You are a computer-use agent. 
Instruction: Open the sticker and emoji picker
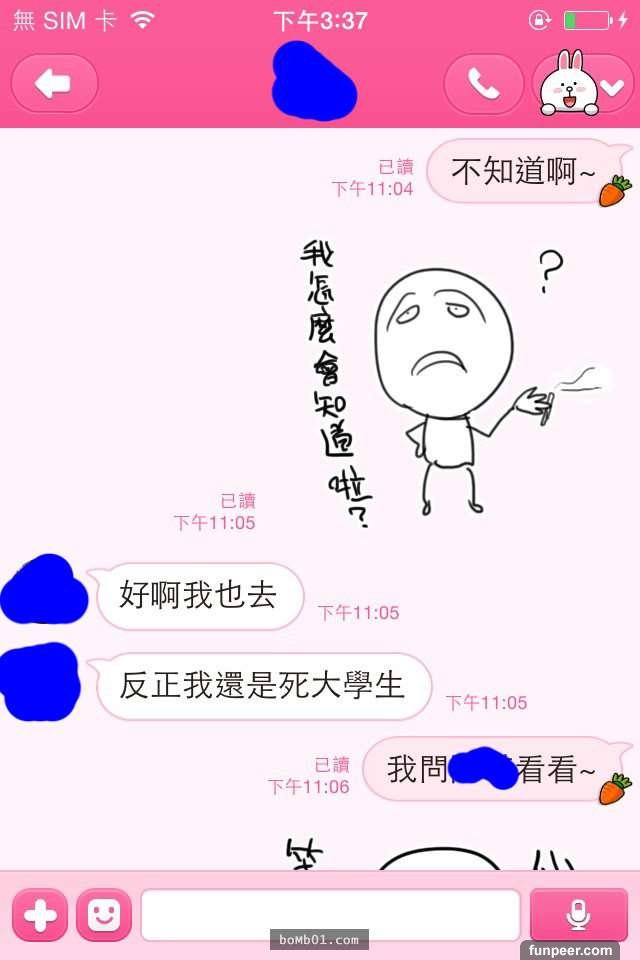pos(104,915)
